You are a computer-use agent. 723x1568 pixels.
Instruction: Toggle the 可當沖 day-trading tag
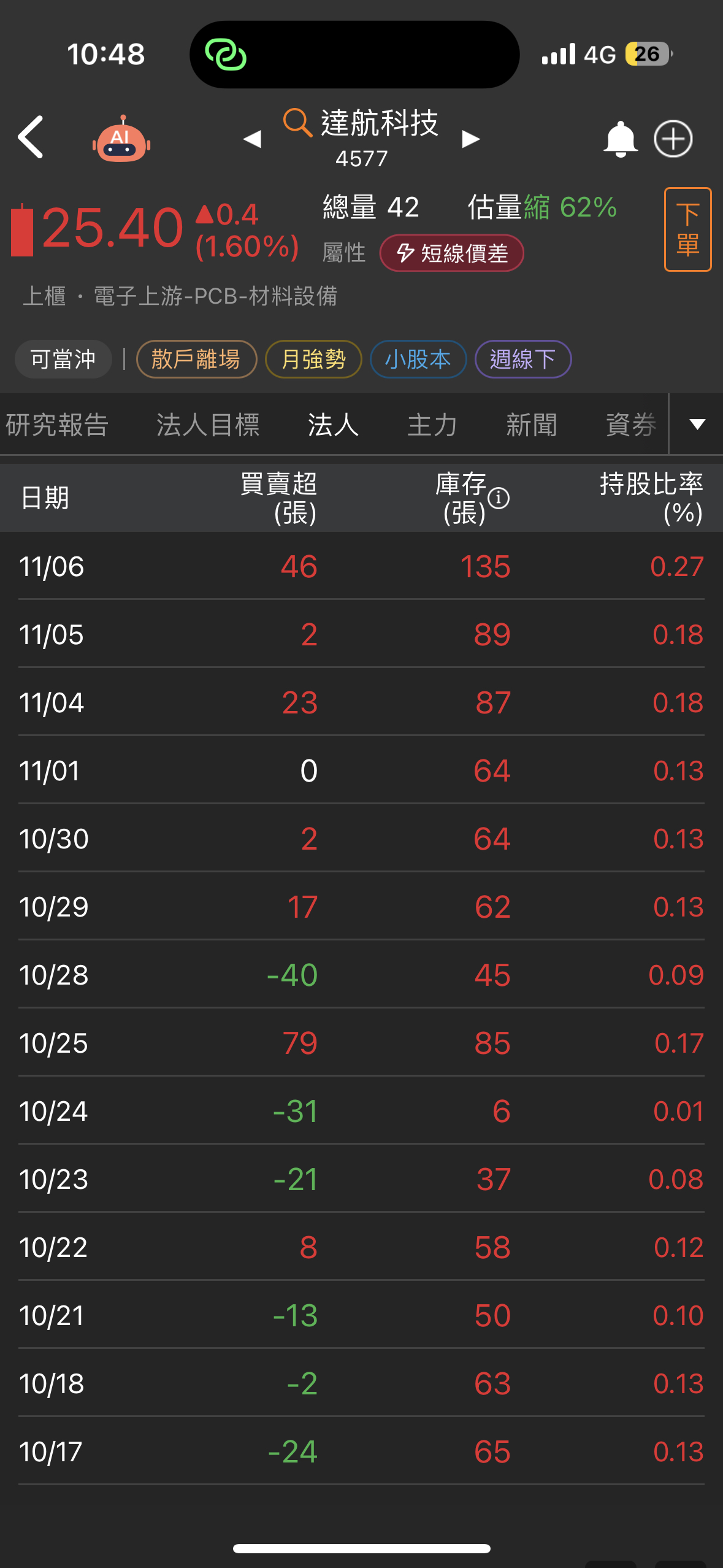tap(63, 359)
